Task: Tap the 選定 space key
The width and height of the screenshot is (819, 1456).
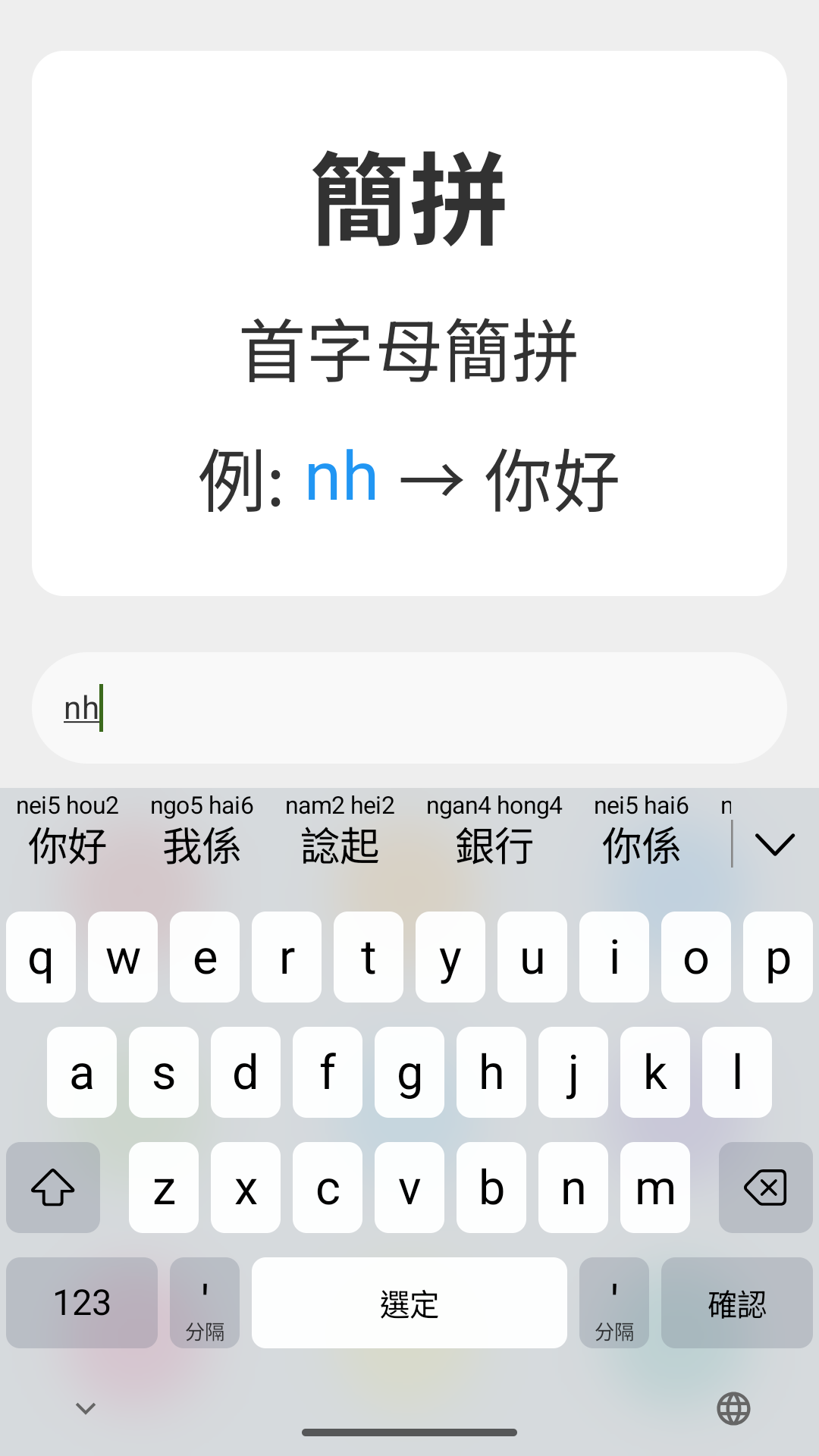Action: tap(409, 1303)
